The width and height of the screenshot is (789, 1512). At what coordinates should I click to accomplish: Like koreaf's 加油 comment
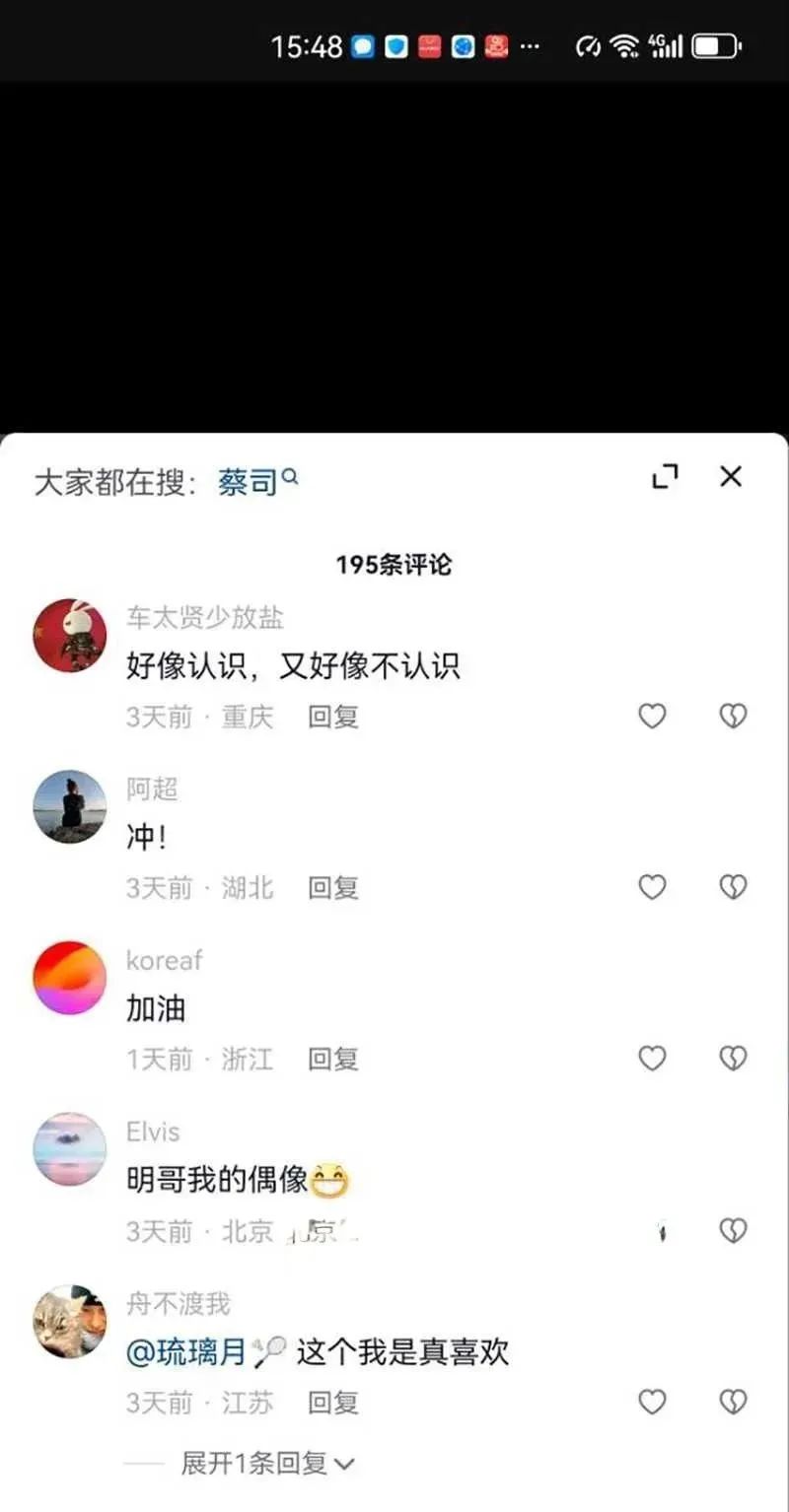tap(652, 1059)
